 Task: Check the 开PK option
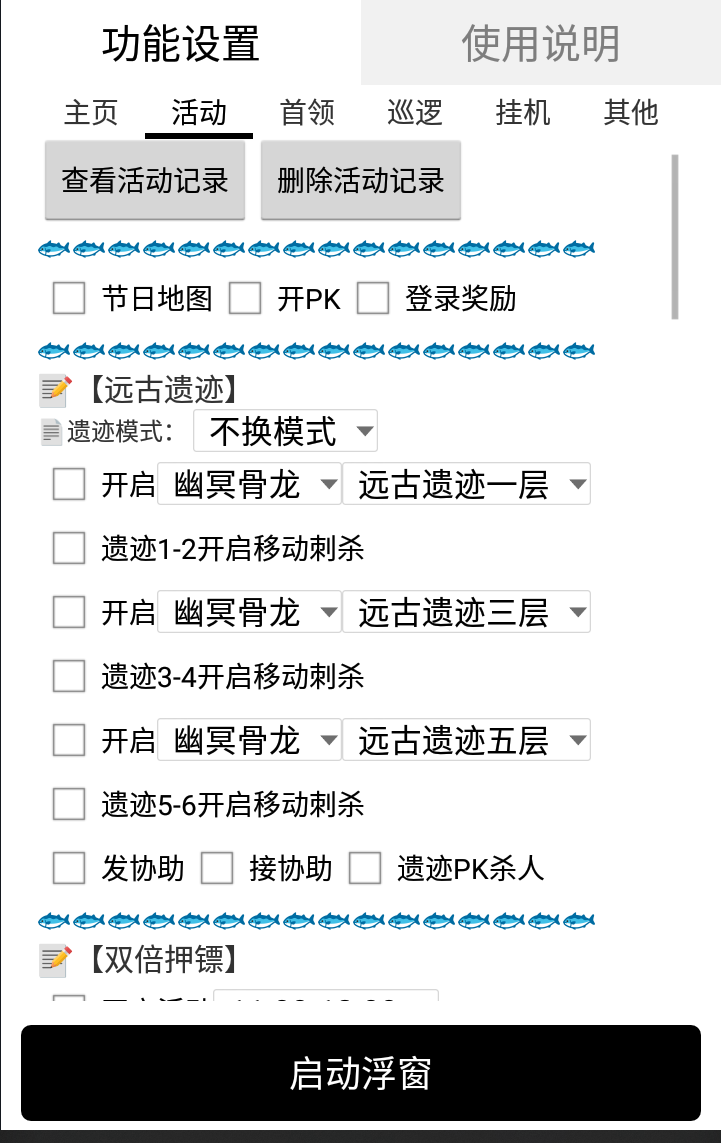click(x=245, y=298)
